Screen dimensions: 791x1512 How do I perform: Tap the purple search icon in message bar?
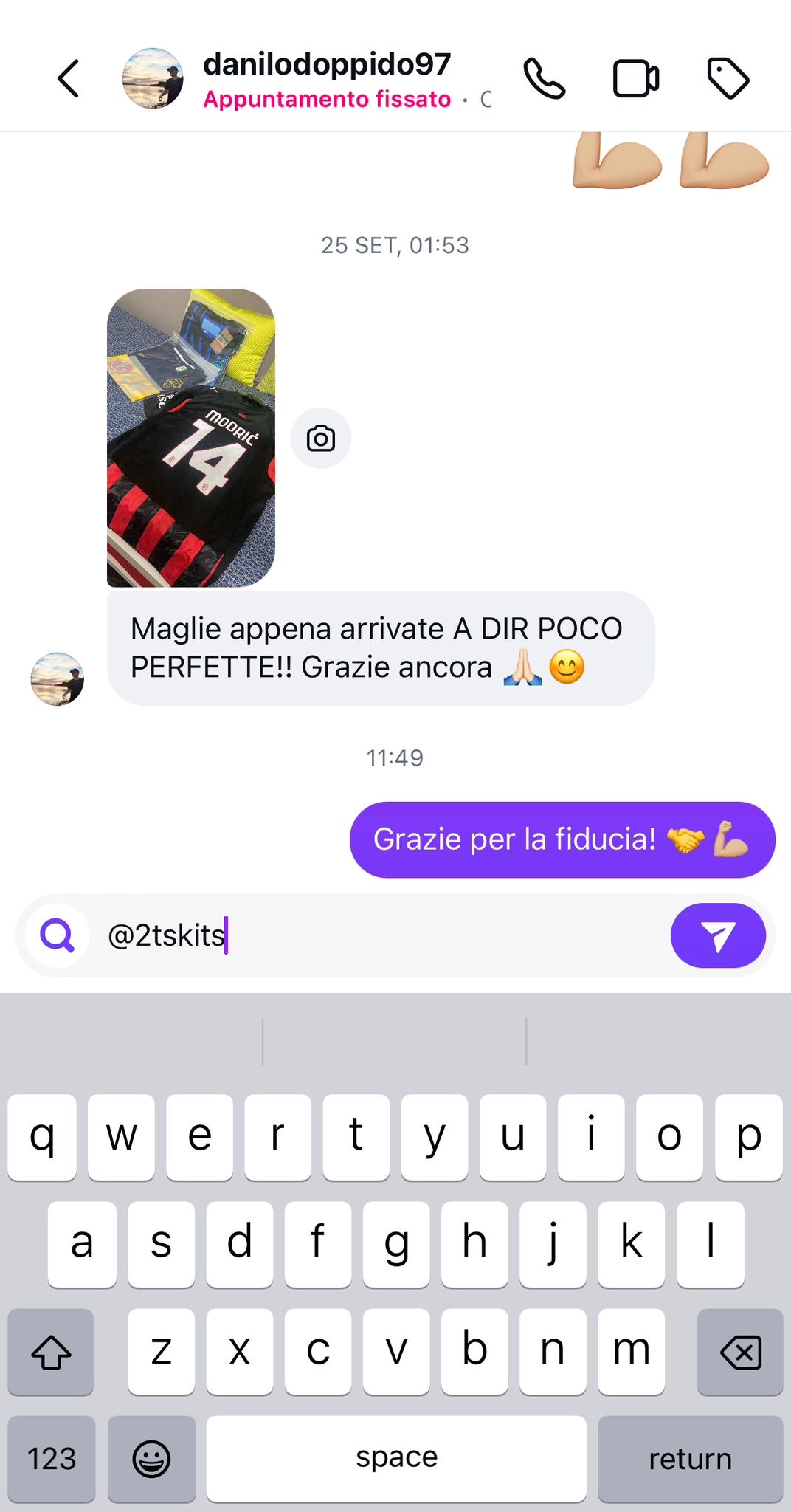point(58,935)
